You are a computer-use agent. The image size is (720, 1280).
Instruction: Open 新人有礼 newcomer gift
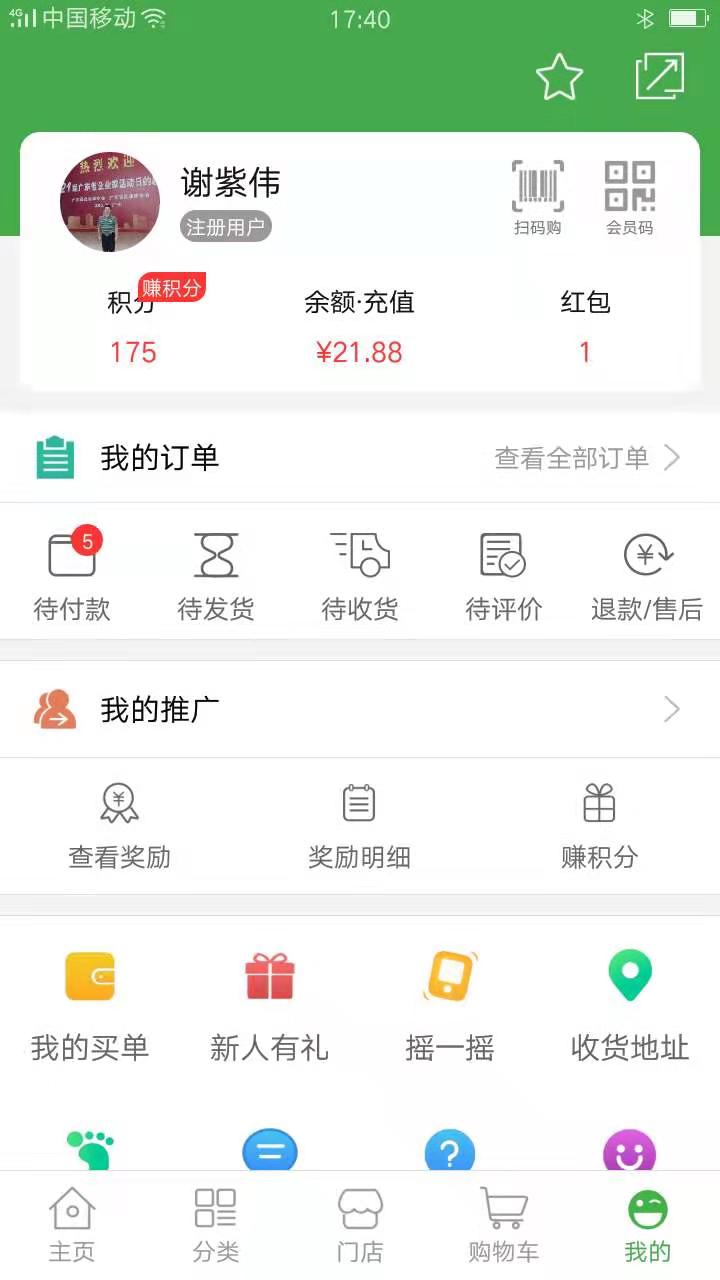click(x=270, y=1007)
